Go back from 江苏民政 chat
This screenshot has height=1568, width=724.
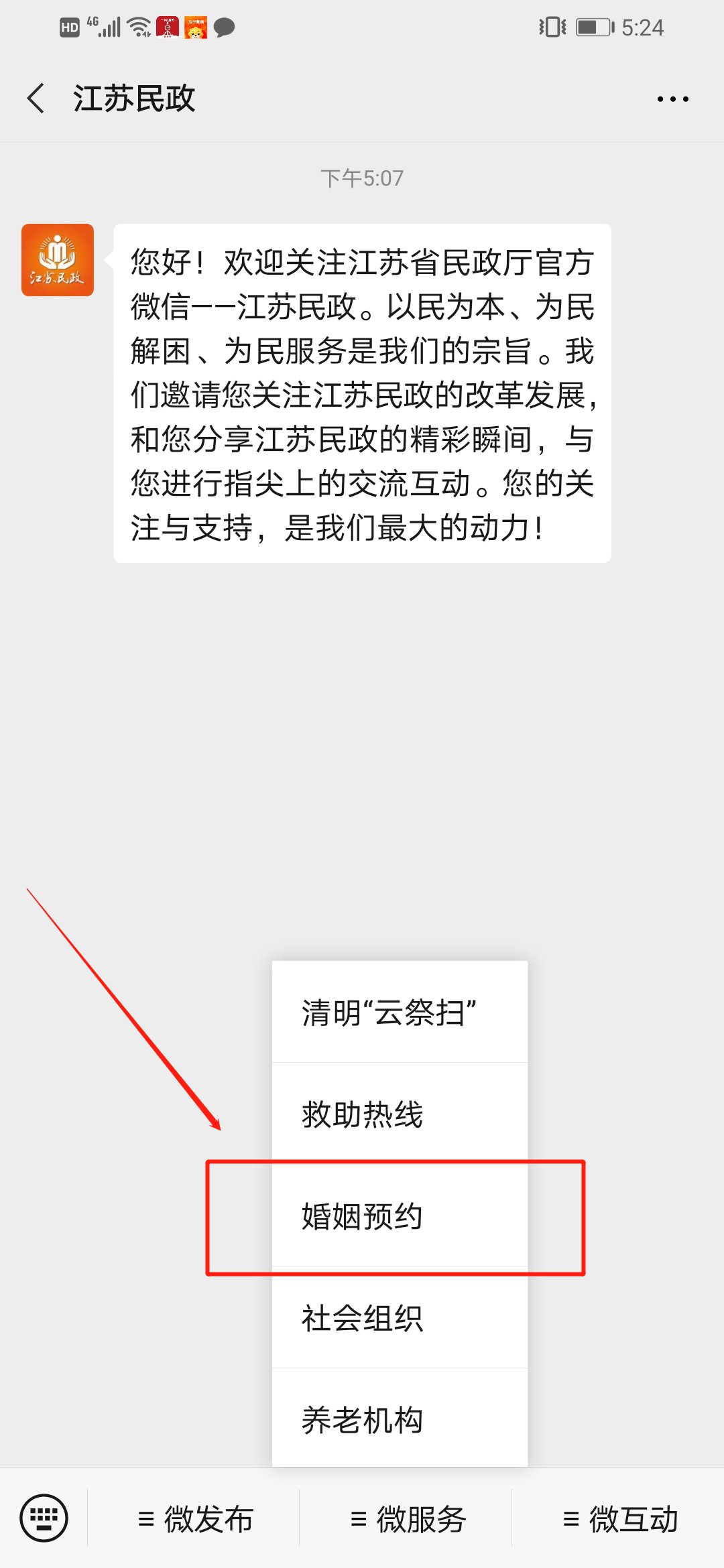[36, 99]
